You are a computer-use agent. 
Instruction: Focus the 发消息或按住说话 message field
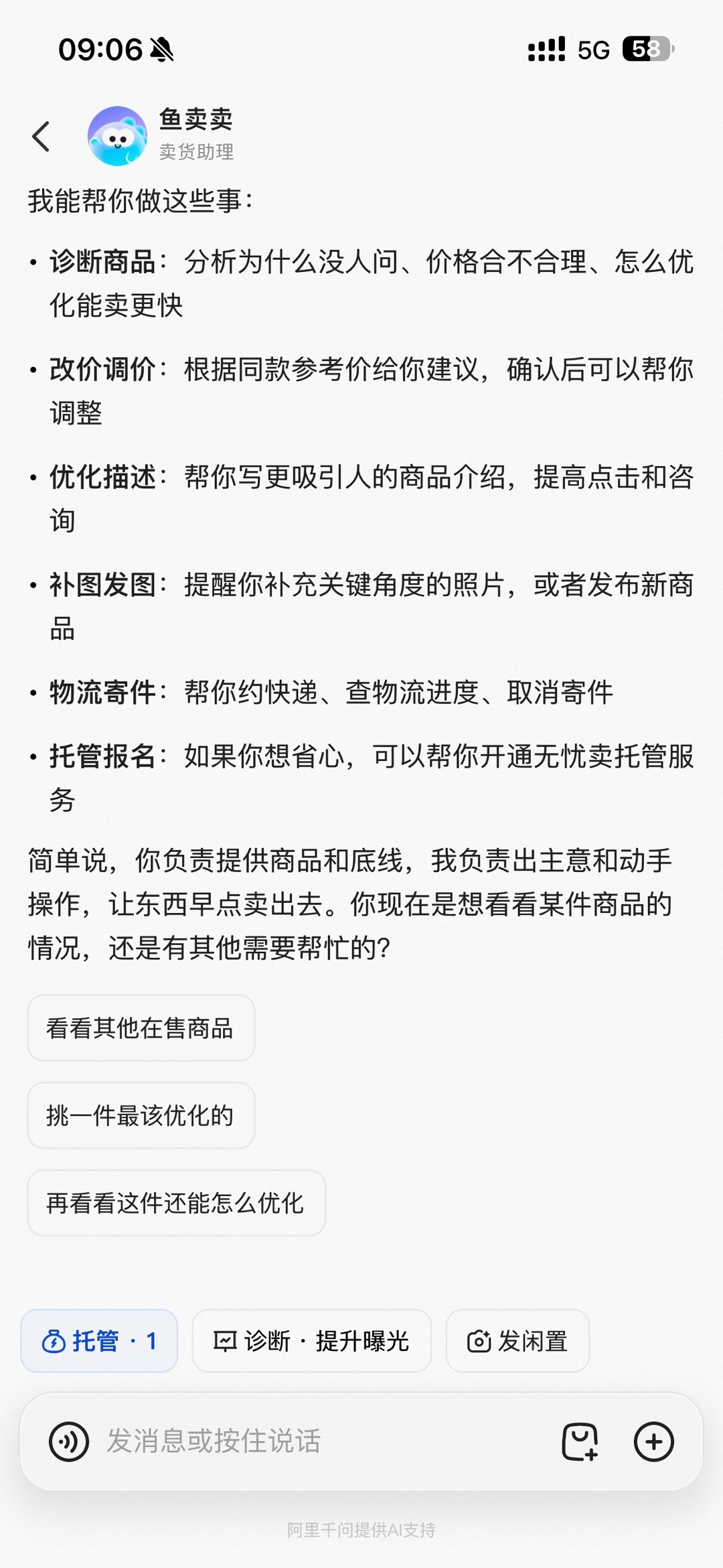point(321,1441)
